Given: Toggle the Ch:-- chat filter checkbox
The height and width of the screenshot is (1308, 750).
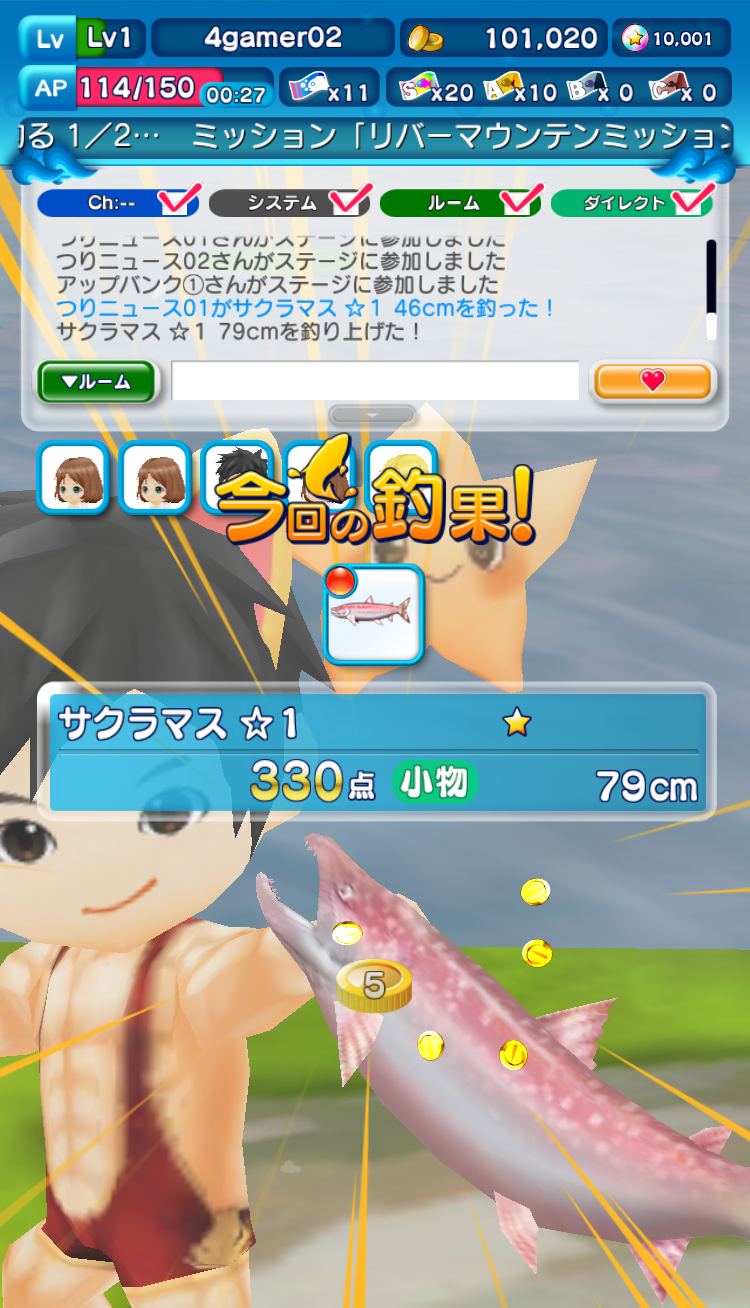Looking at the screenshot, I should [176, 201].
